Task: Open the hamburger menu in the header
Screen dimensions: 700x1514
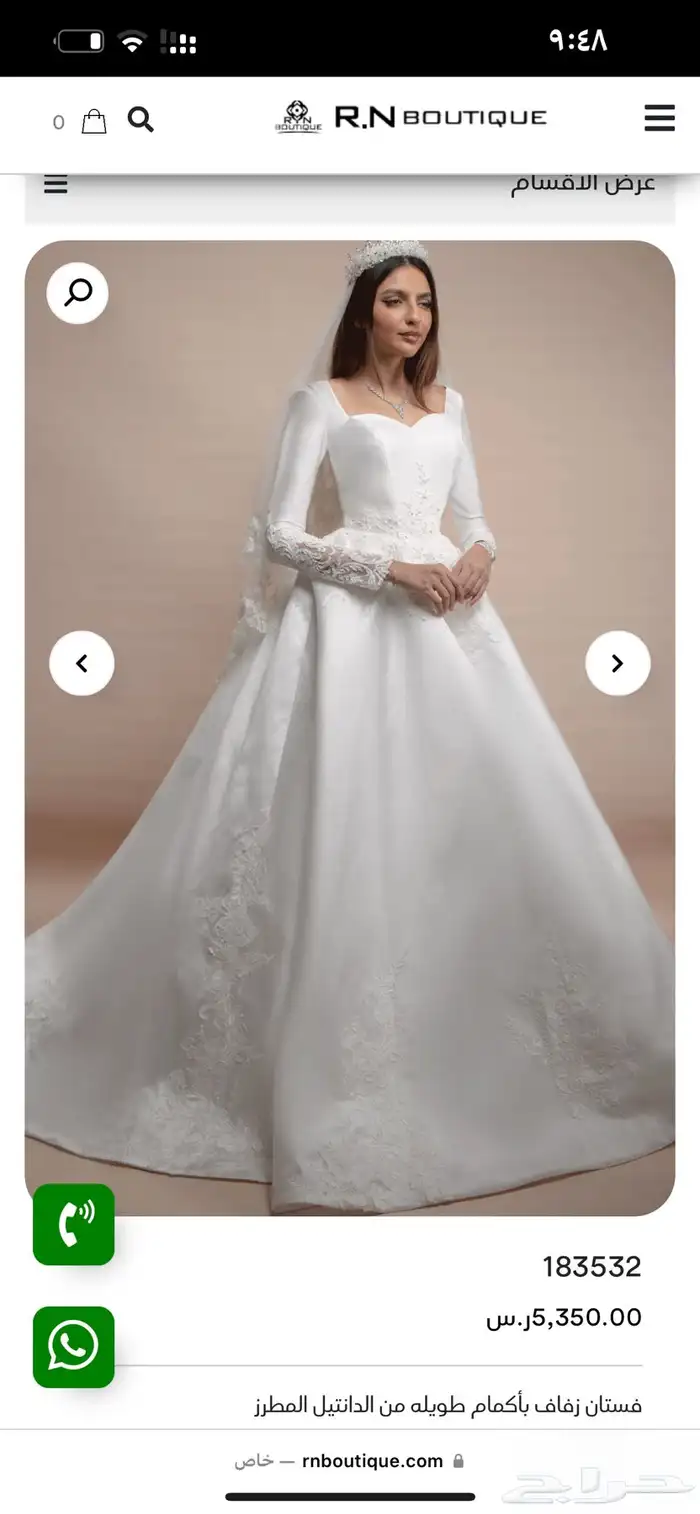Action: pos(659,118)
